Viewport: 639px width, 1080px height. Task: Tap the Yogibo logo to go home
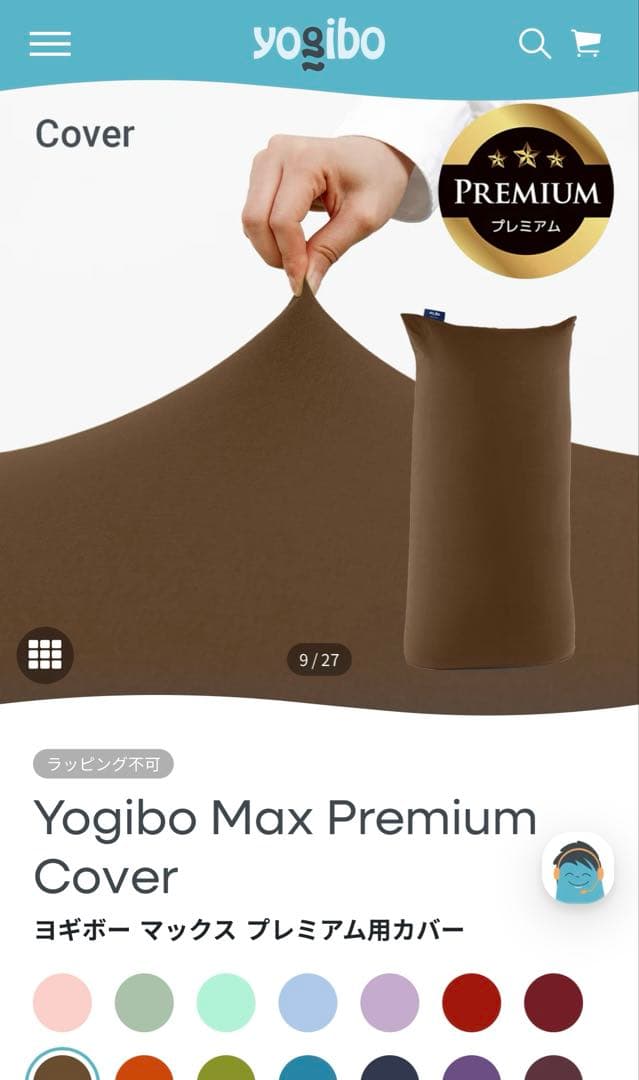pos(318,45)
